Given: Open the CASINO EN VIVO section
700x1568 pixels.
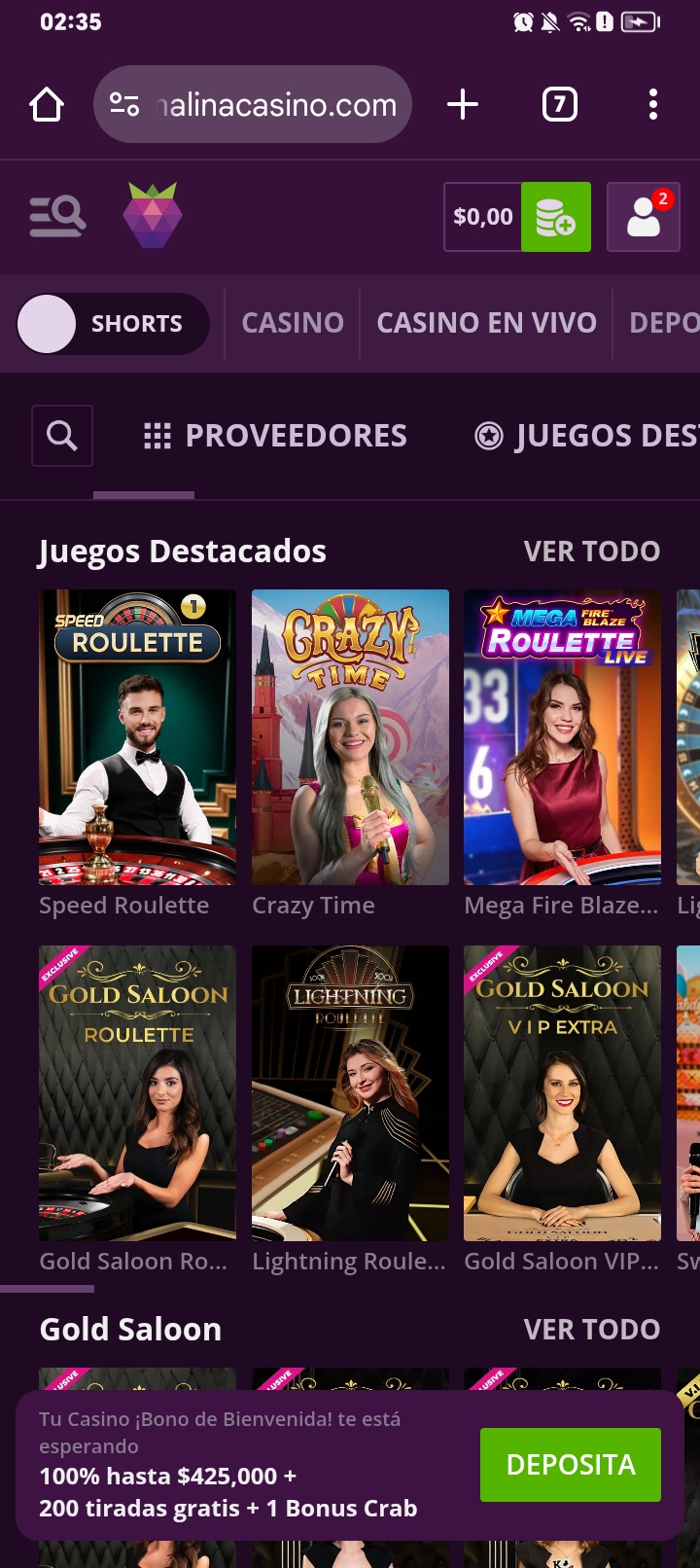Looking at the screenshot, I should click(487, 323).
